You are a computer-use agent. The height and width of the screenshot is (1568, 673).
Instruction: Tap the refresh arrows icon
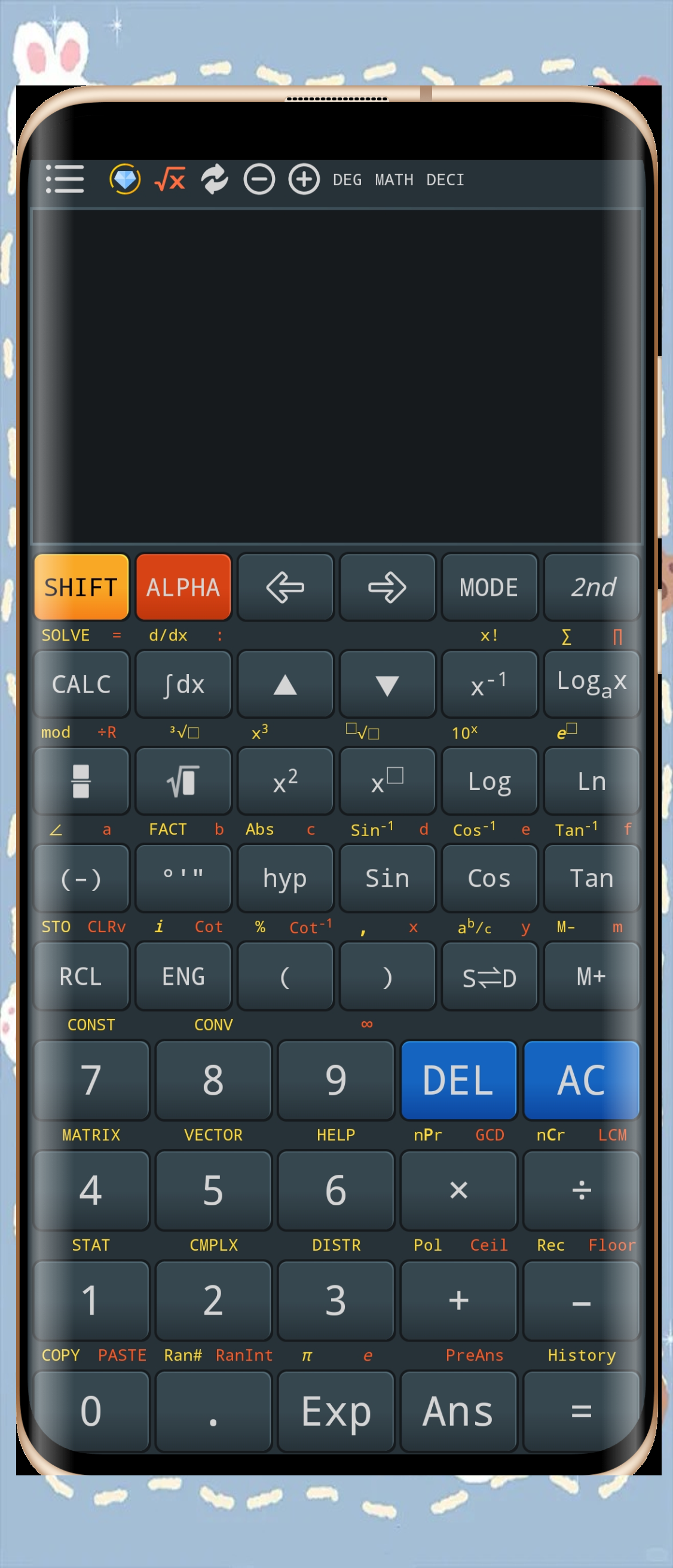tap(215, 179)
